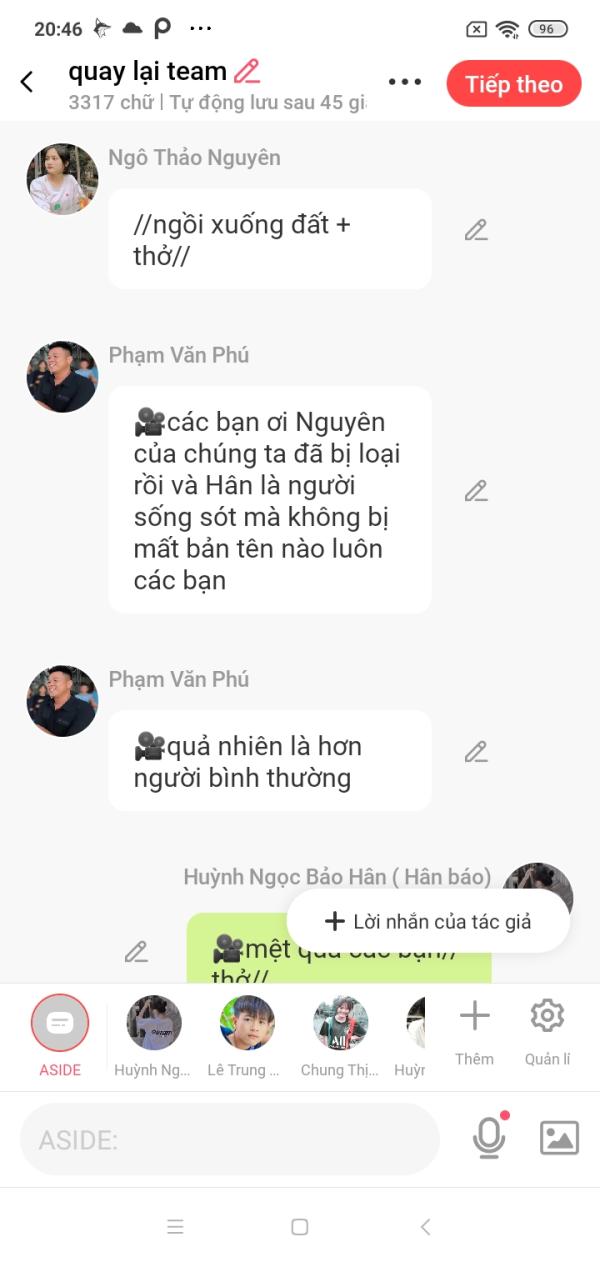Screen dimensions: 600x1267
Task: Edit the green "mệt quá các bạn" message
Action: (136, 952)
